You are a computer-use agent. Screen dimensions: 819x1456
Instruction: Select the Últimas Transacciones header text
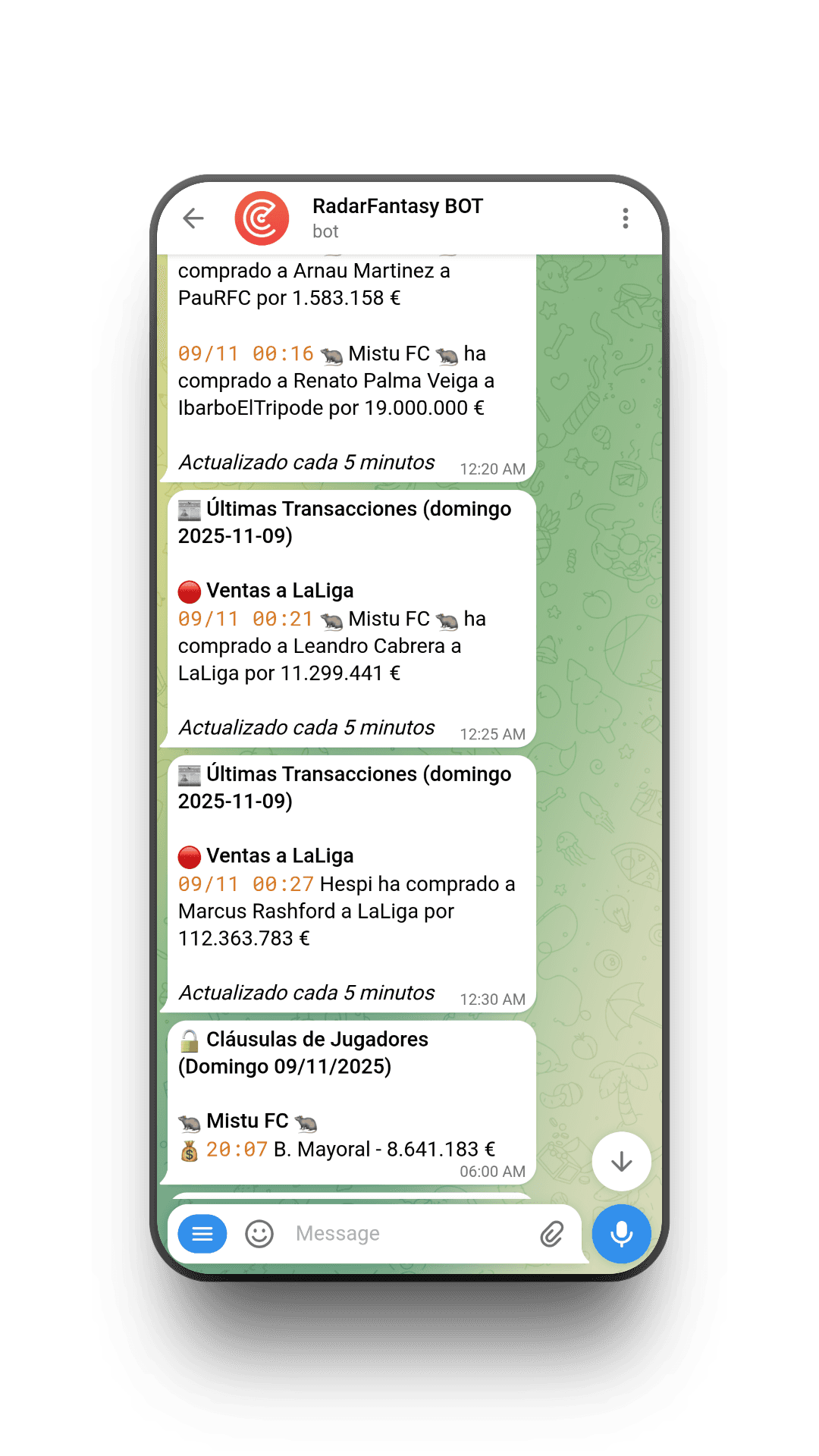point(345,774)
